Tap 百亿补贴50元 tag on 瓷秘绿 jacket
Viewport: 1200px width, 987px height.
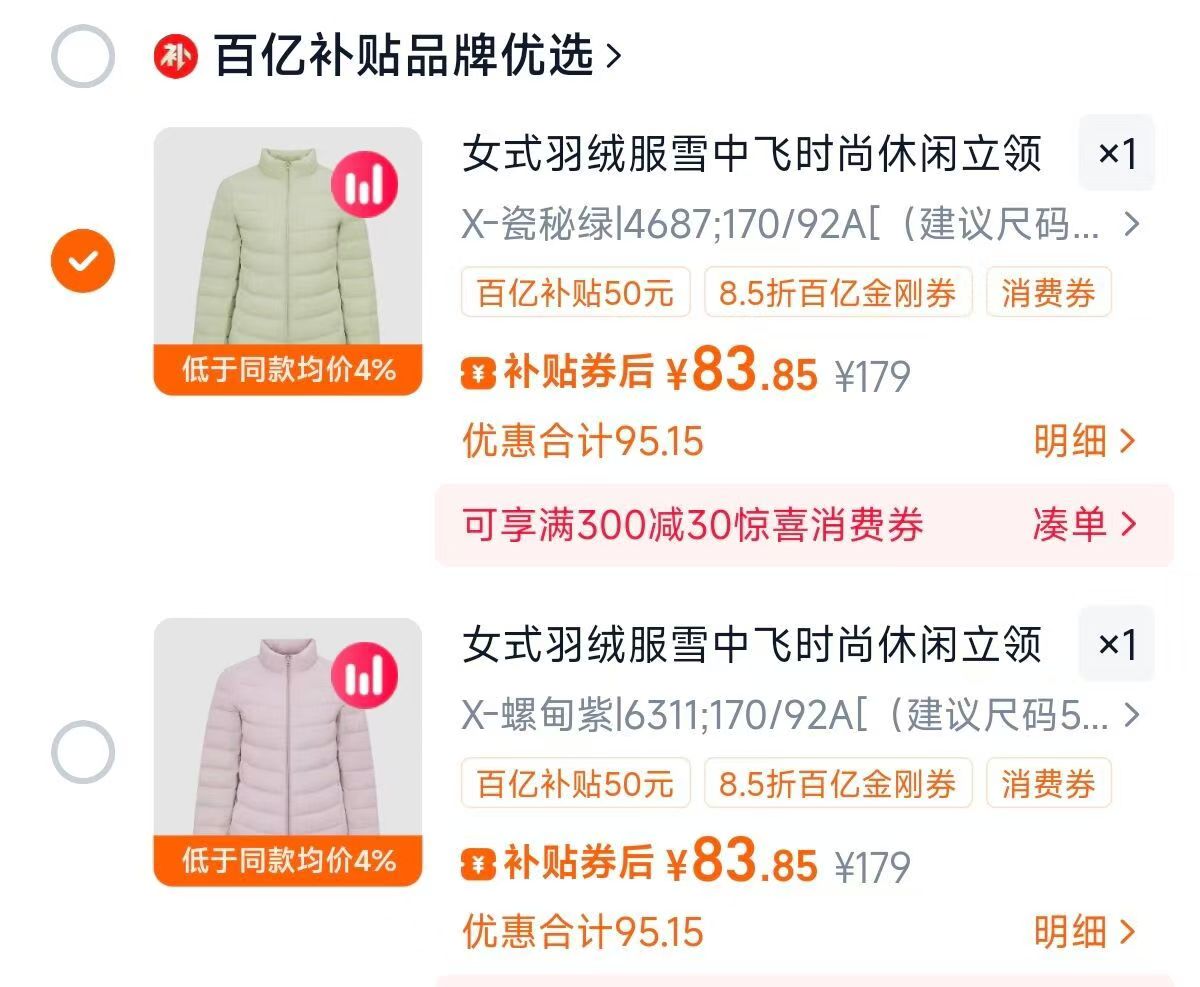click(575, 294)
